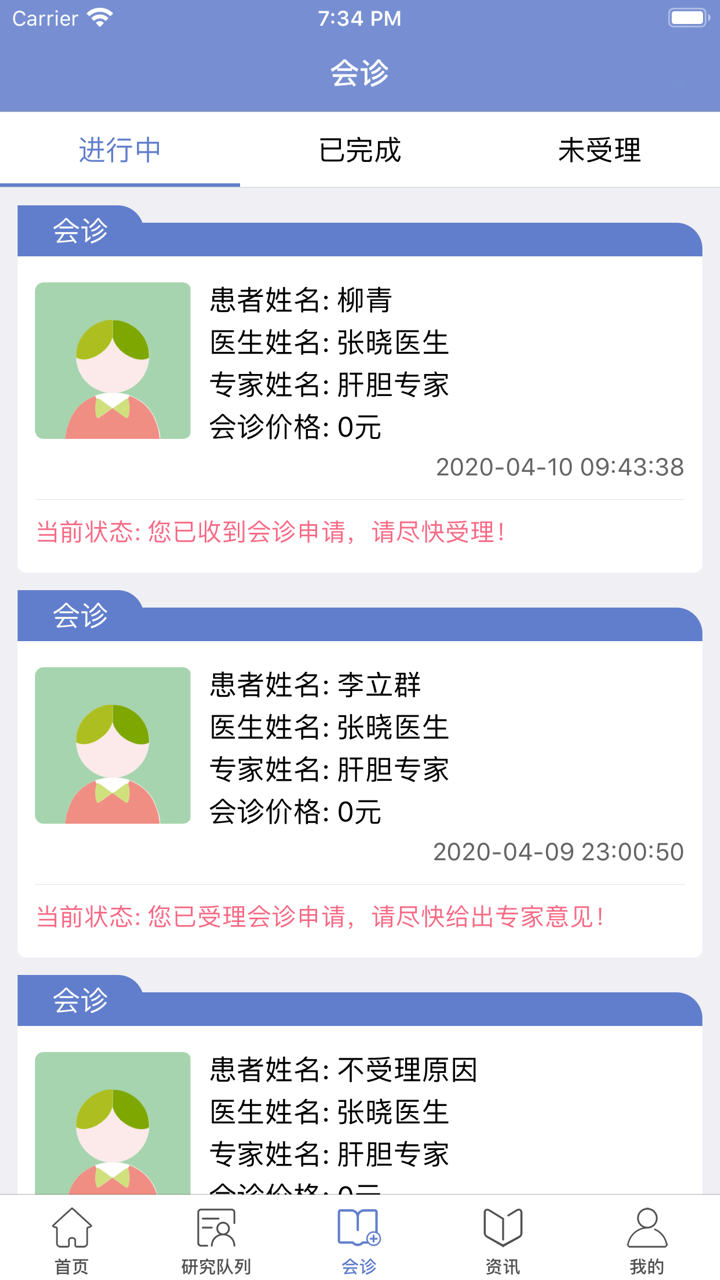Open patient 柳青's consultation card
The height and width of the screenshot is (1280, 720).
(x=360, y=360)
